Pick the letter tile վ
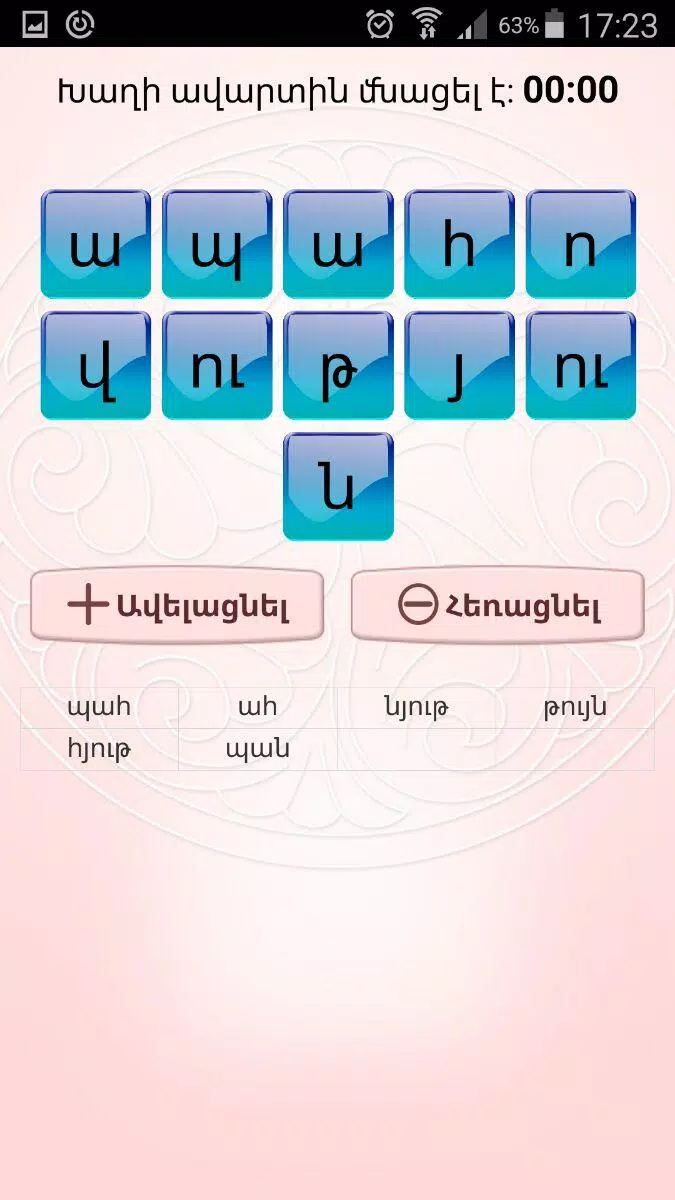Image resolution: width=675 pixels, height=1200 pixels. tap(96, 365)
